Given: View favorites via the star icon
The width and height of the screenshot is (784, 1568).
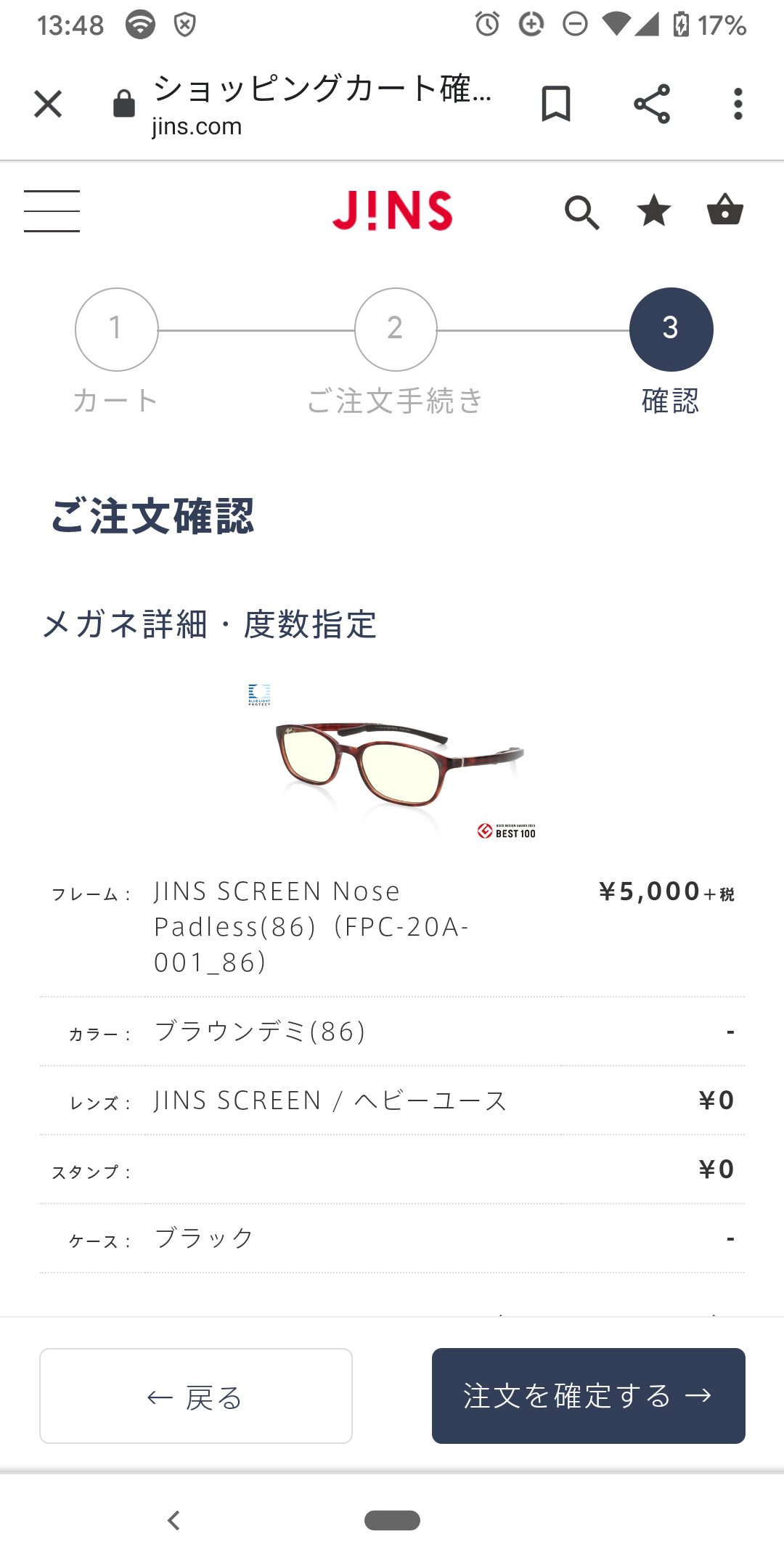Looking at the screenshot, I should (653, 211).
